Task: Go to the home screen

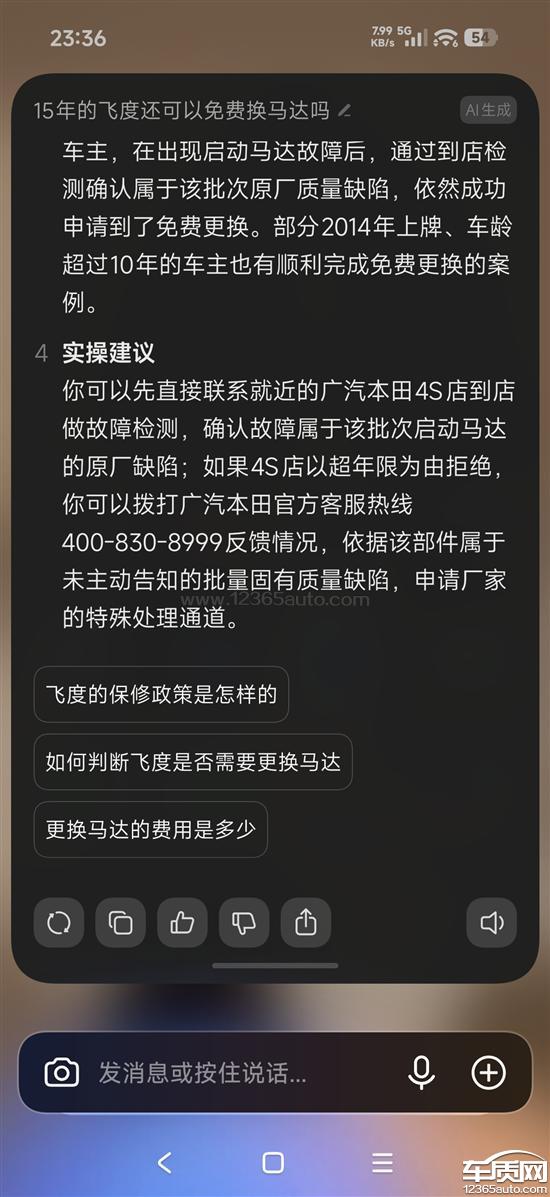Action: 273,1163
